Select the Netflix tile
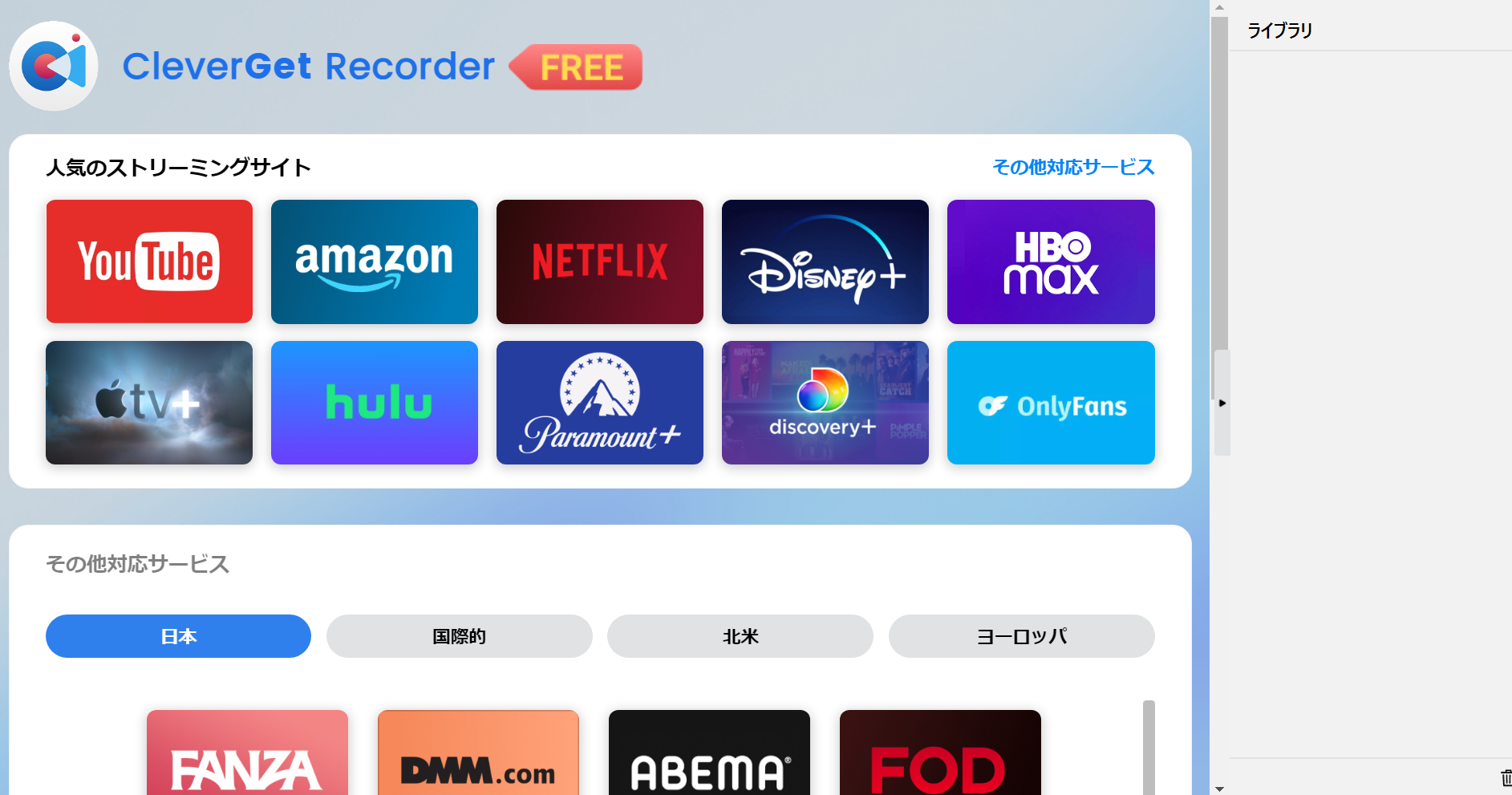The height and width of the screenshot is (795, 1512). coord(599,262)
